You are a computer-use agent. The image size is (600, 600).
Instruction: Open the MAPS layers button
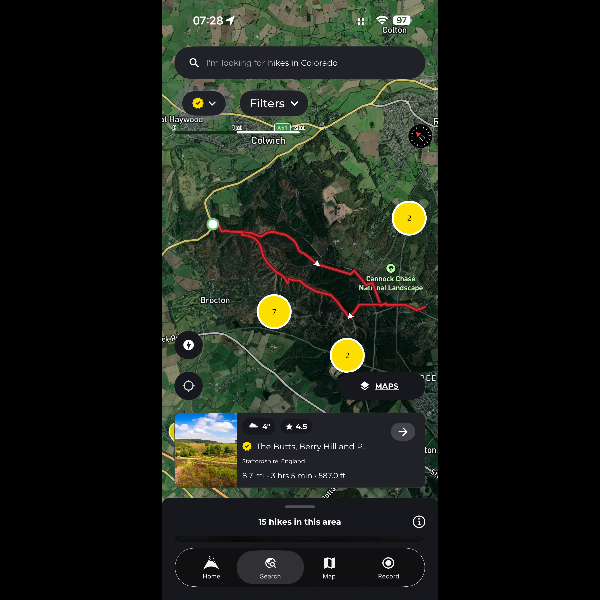pyautogui.click(x=379, y=386)
